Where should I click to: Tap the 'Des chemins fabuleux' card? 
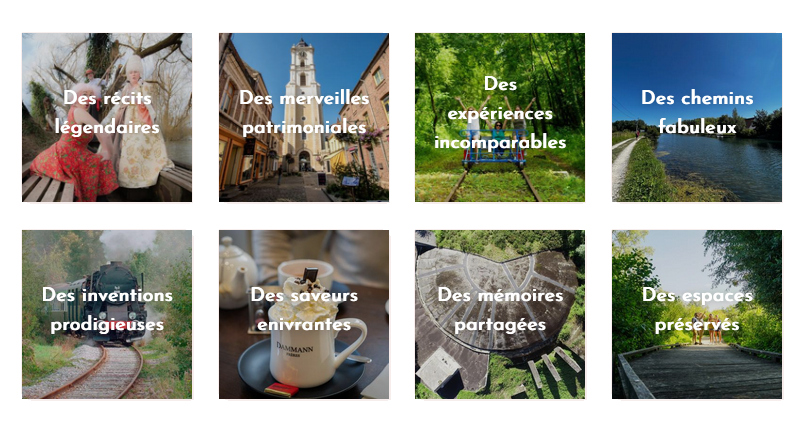click(x=697, y=117)
